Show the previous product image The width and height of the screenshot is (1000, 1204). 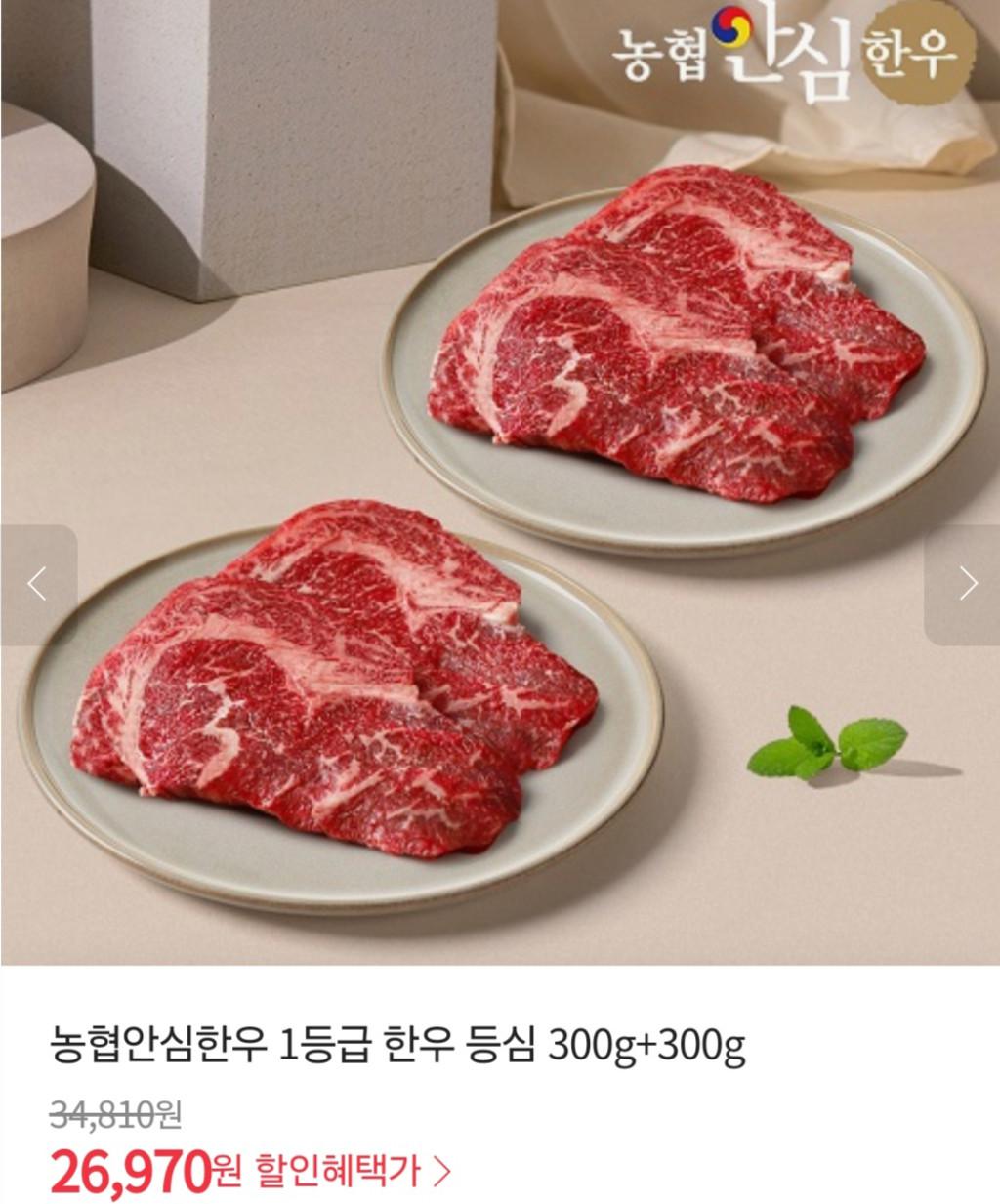tap(37, 584)
